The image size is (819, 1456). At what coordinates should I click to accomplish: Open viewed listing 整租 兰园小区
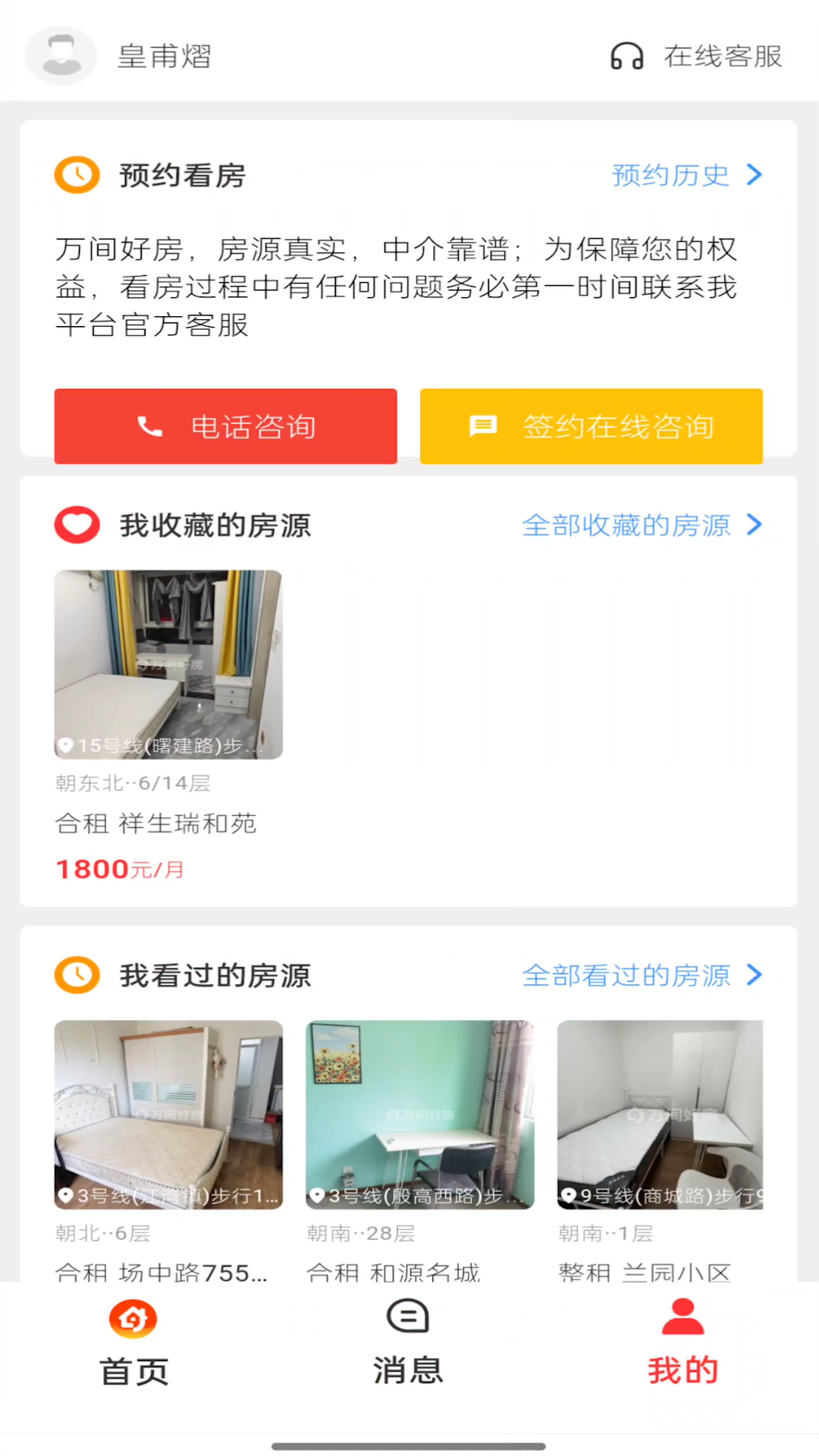(x=660, y=1115)
